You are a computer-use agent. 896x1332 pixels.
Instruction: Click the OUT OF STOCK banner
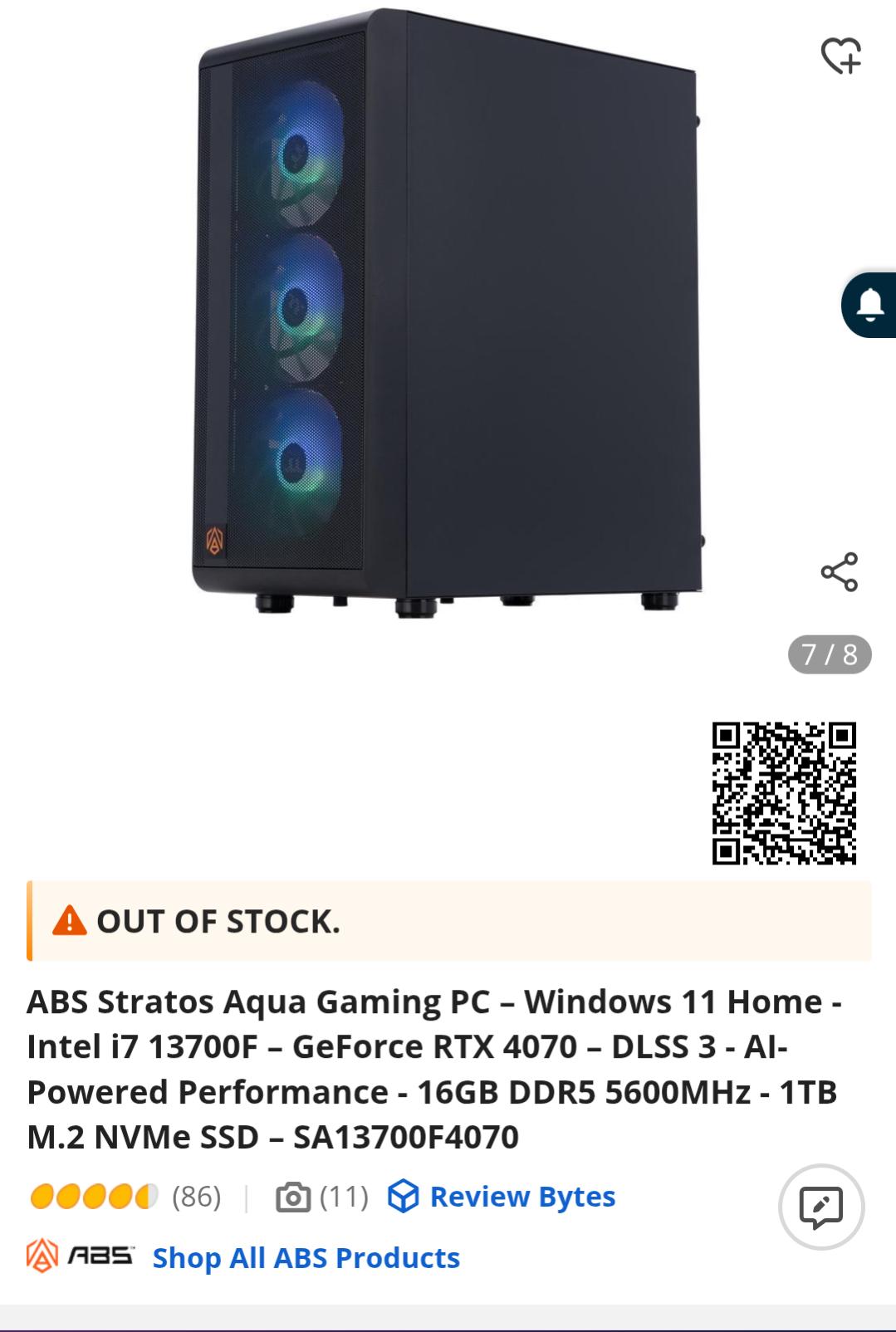[x=218, y=920]
